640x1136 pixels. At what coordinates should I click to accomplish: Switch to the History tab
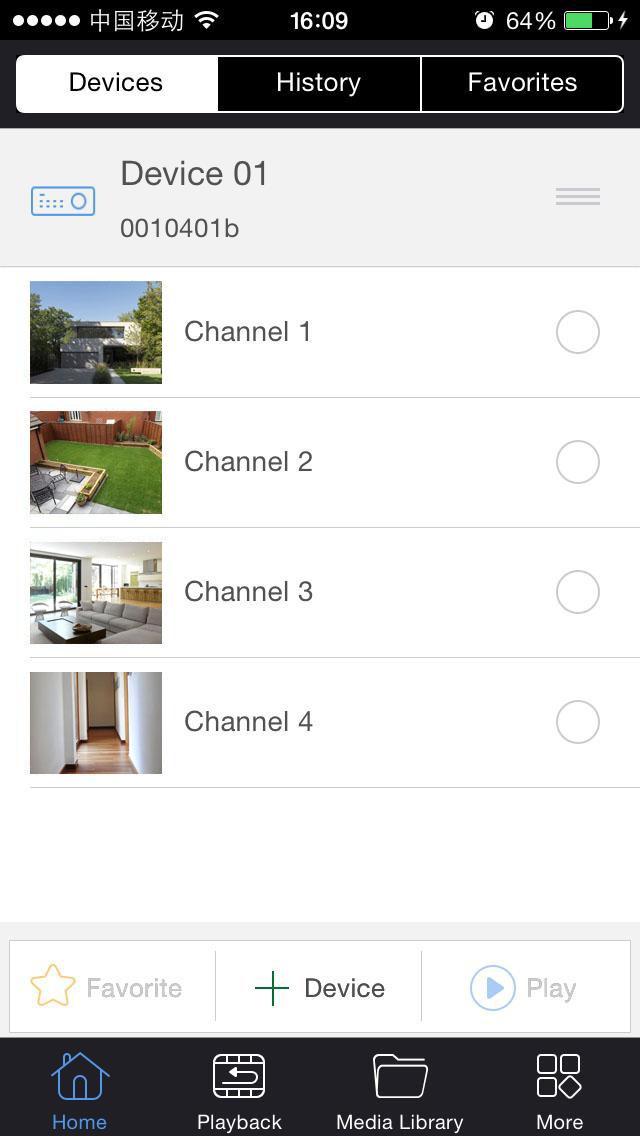click(x=319, y=83)
